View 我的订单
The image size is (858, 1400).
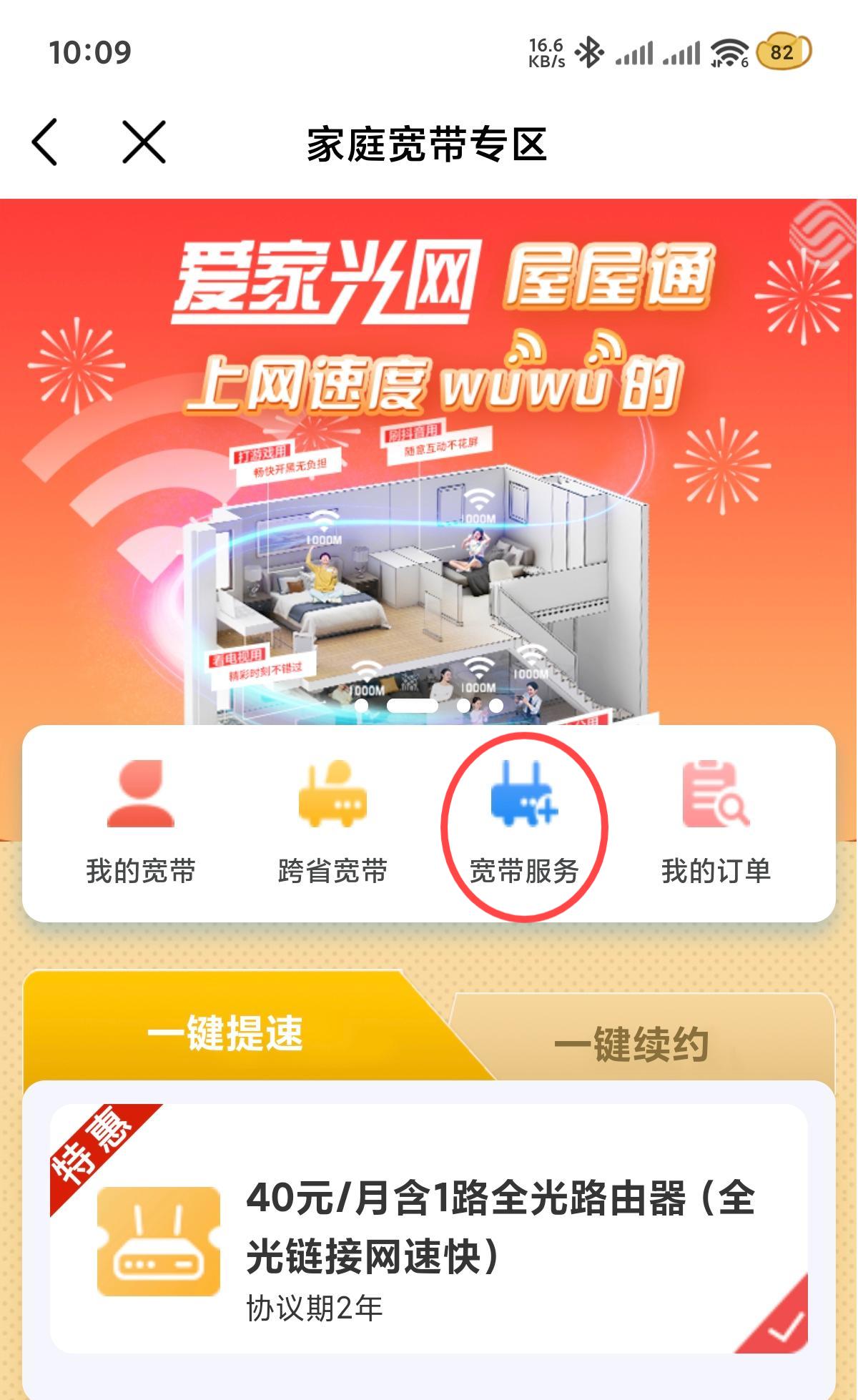(x=716, y=824)
